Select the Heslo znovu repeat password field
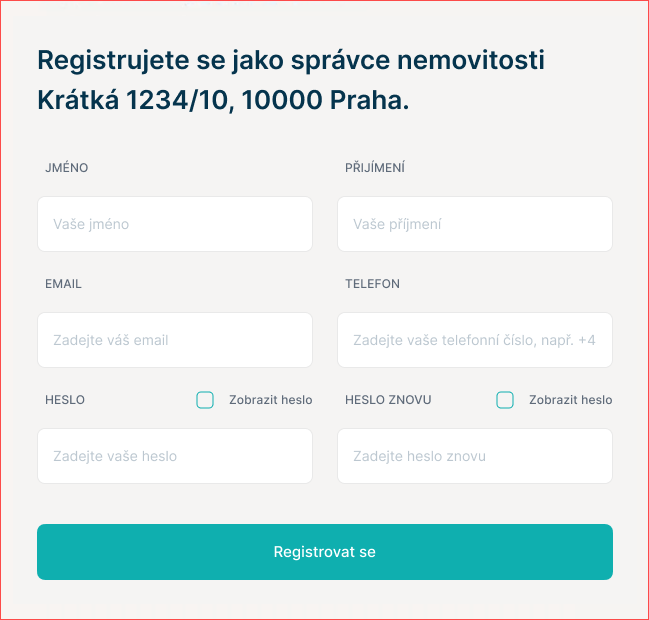The height and width of the screenshot is (620, 649). pyautogui.click(x=475, y=456)
